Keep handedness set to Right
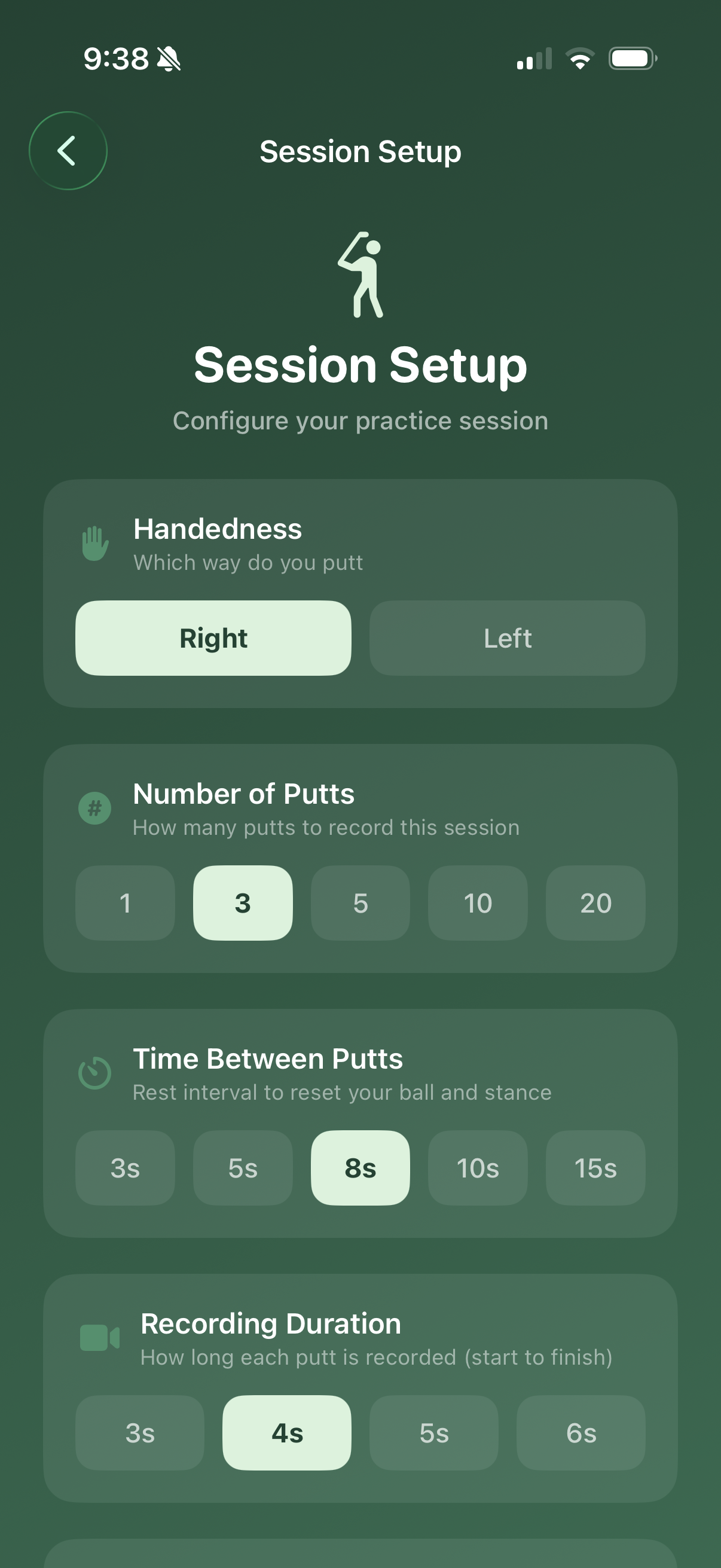 tap(213, 637)
